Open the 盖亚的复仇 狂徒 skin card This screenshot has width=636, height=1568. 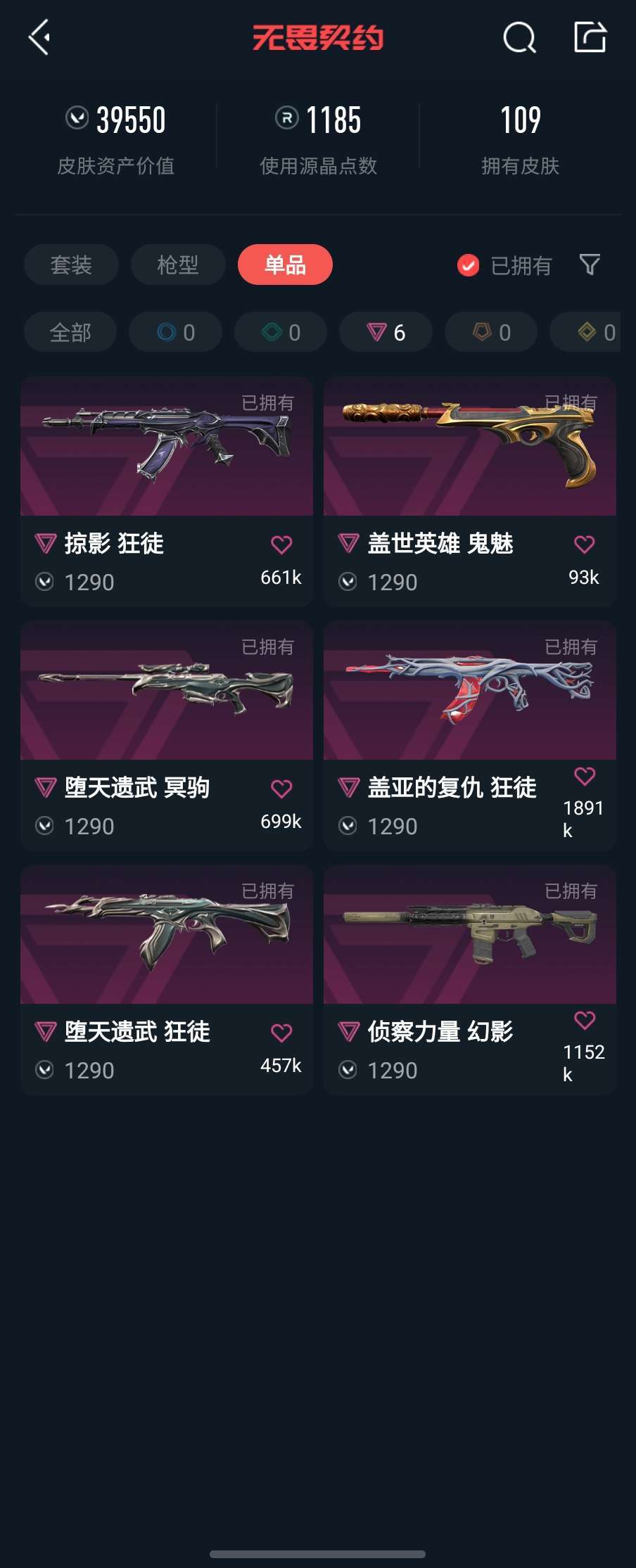pos(470,735)
